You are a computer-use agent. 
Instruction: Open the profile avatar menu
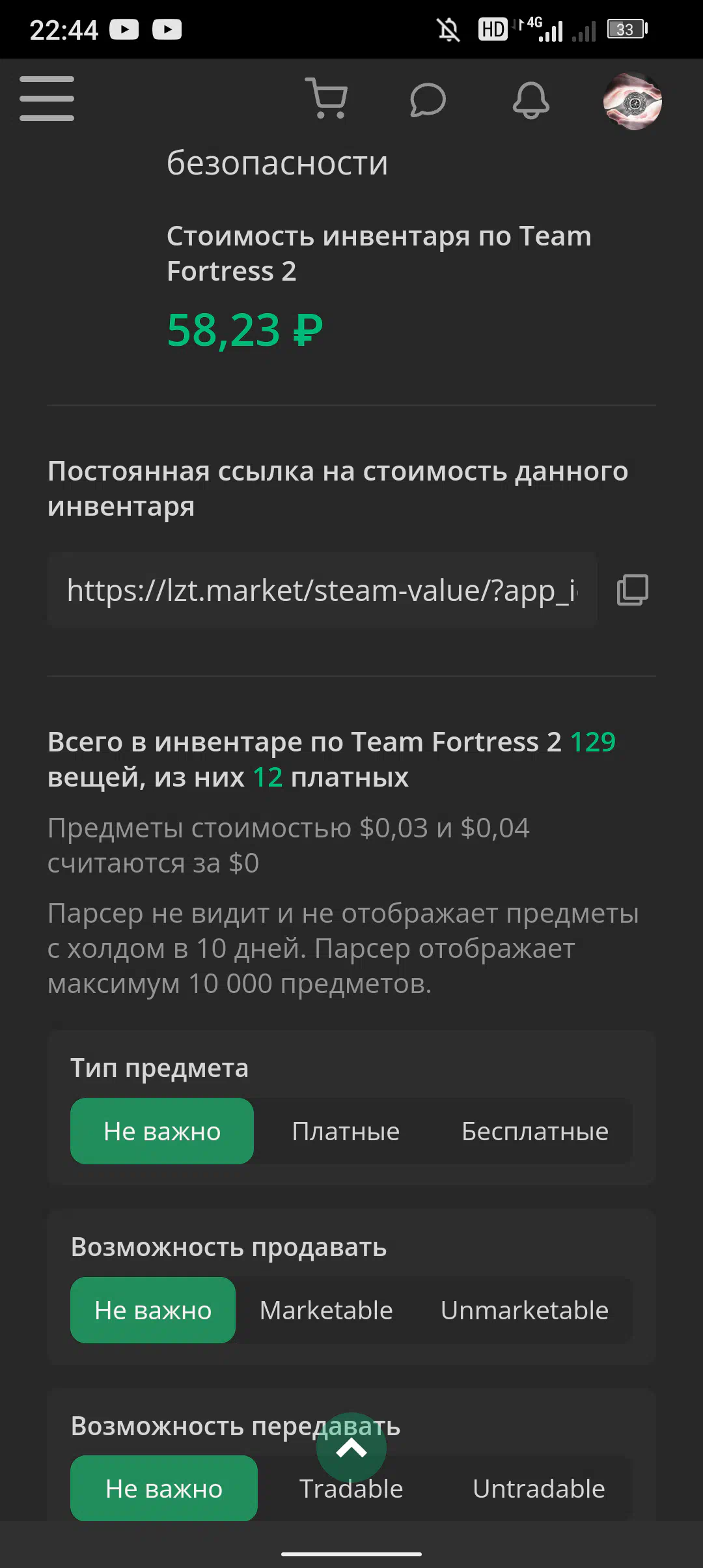632,101
